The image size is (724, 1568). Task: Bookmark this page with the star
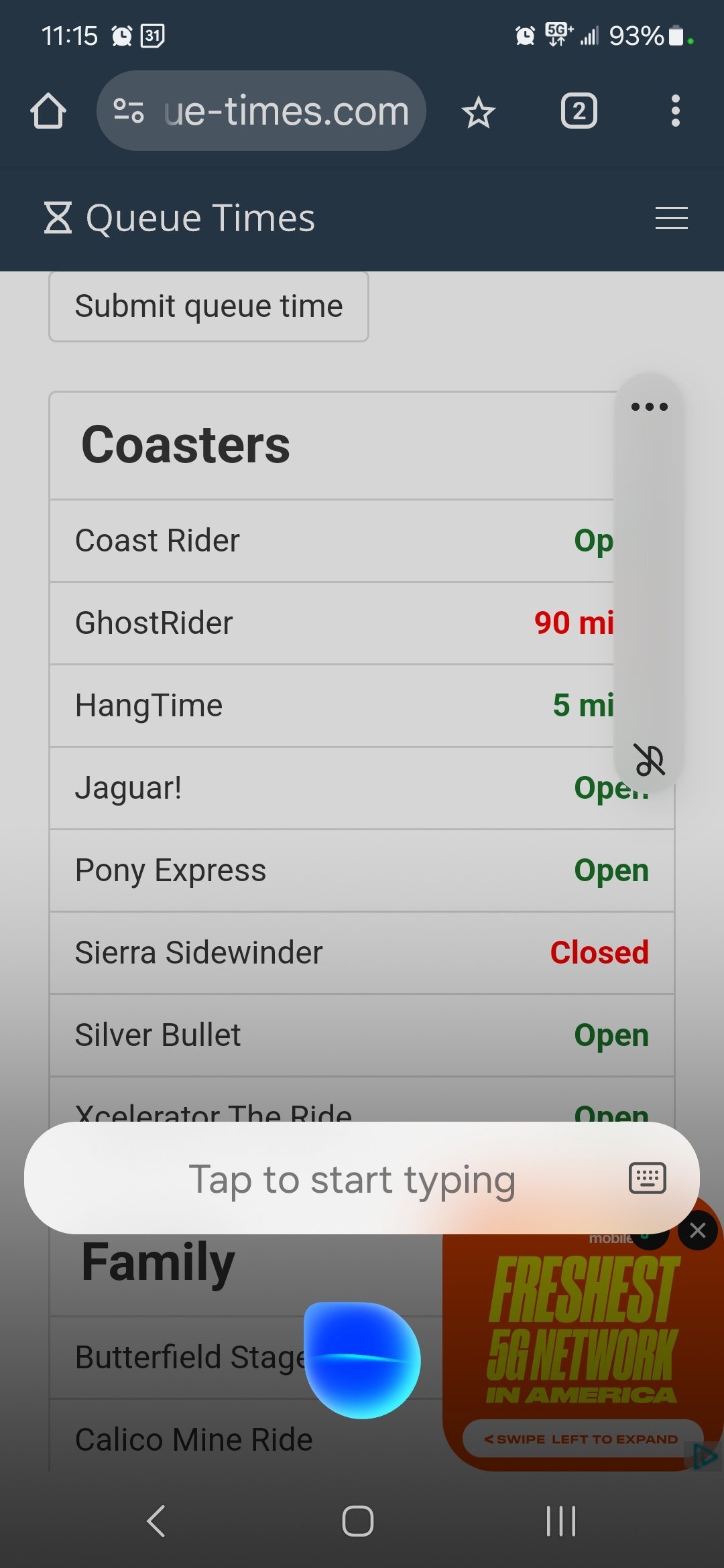[479, 111]
